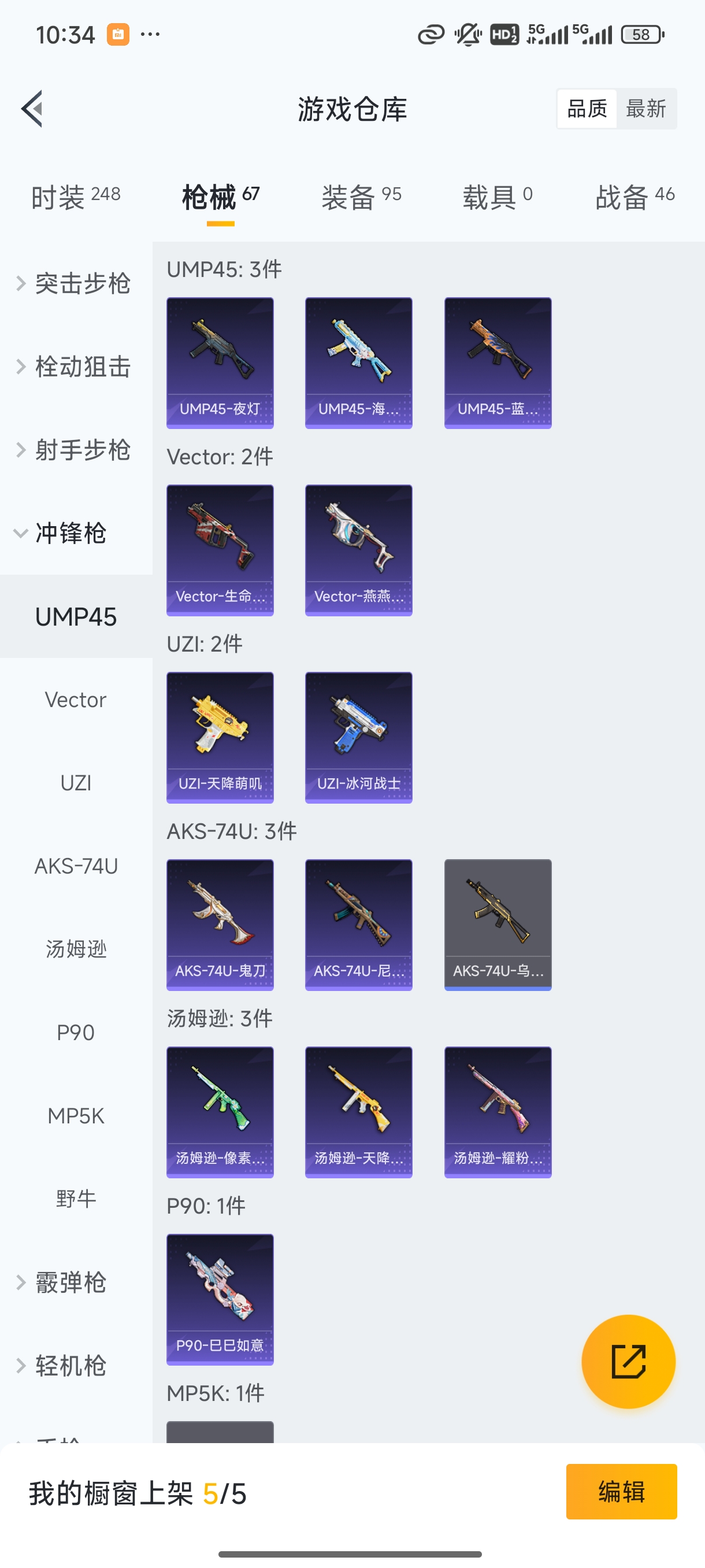View the AKS-74U-鬼刀 skin
The width and height of the screenshot is (705, 1568).
[x=220, y=924]
